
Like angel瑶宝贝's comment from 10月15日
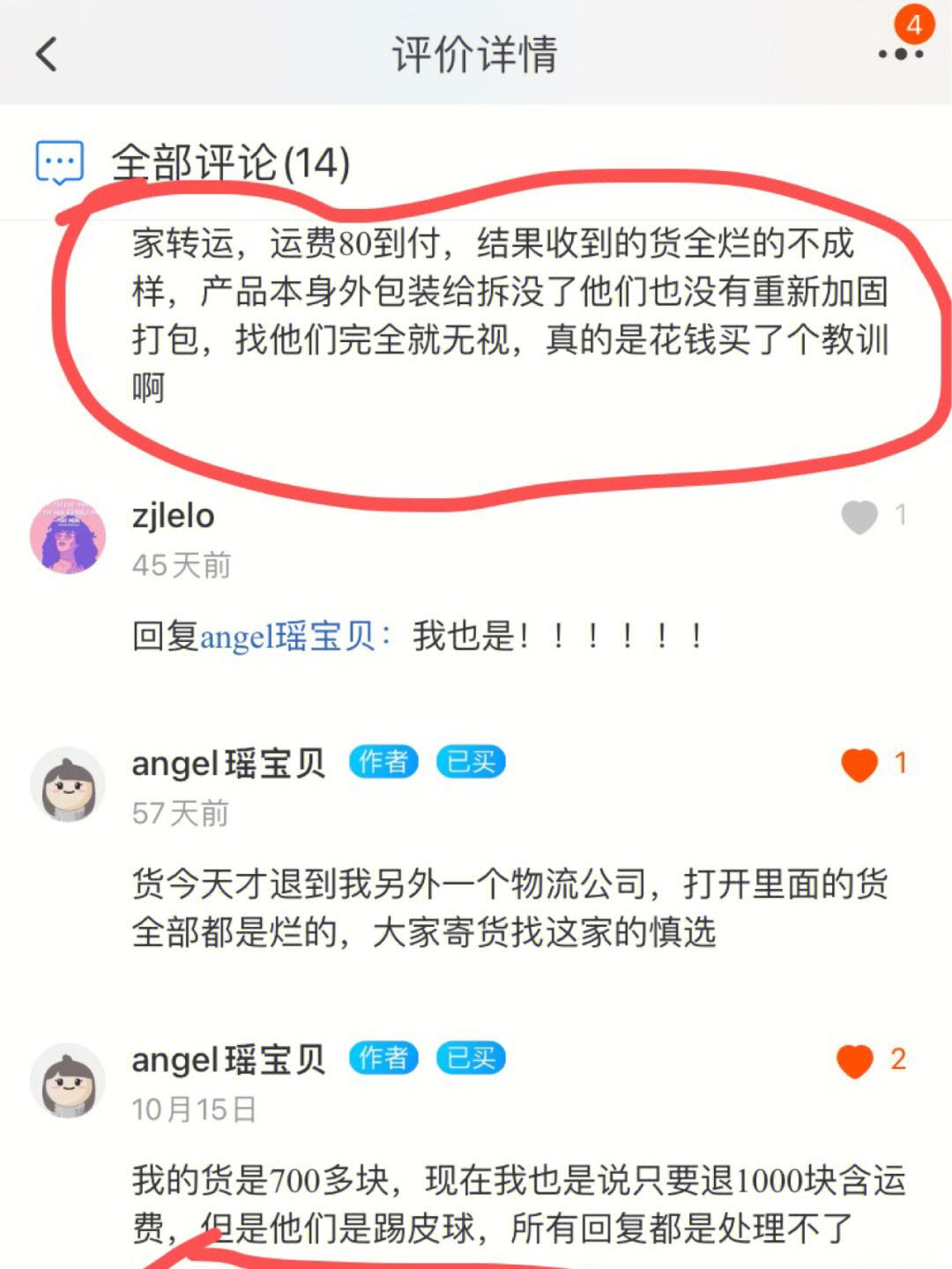(855, 1060)
